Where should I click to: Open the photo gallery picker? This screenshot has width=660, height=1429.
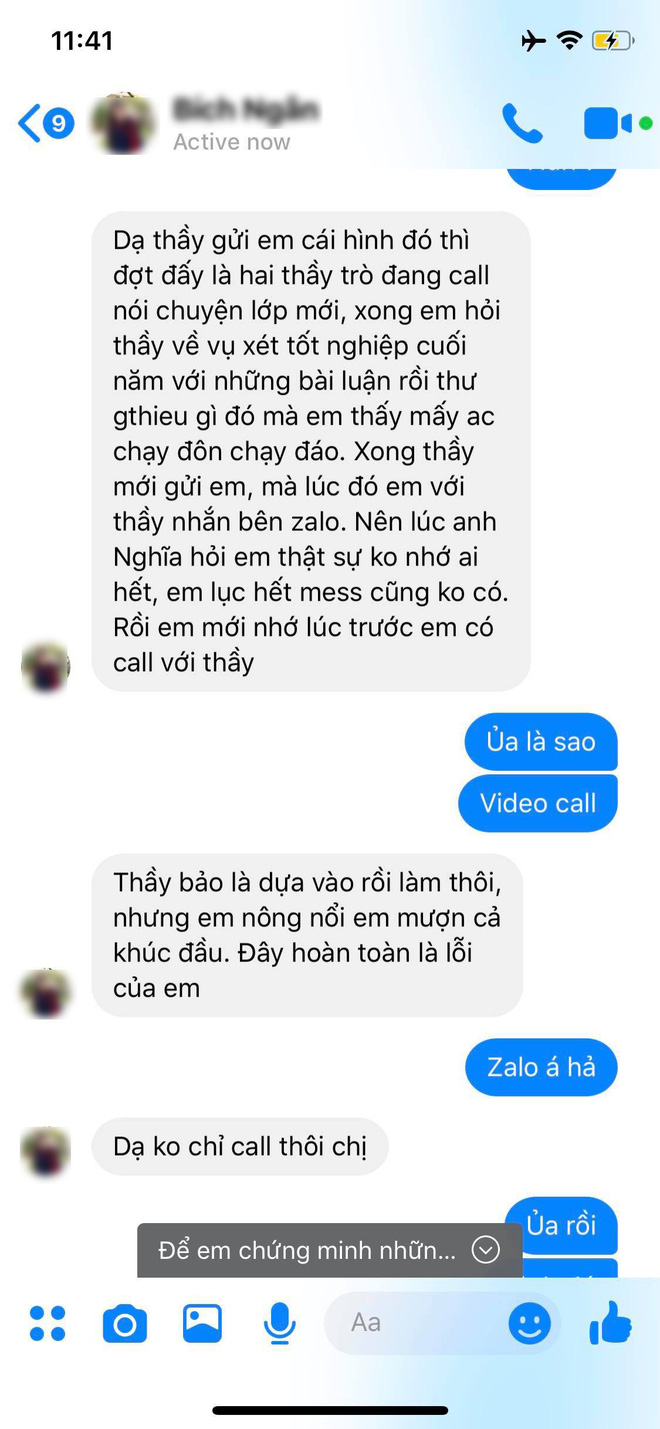coord(202,1323)
